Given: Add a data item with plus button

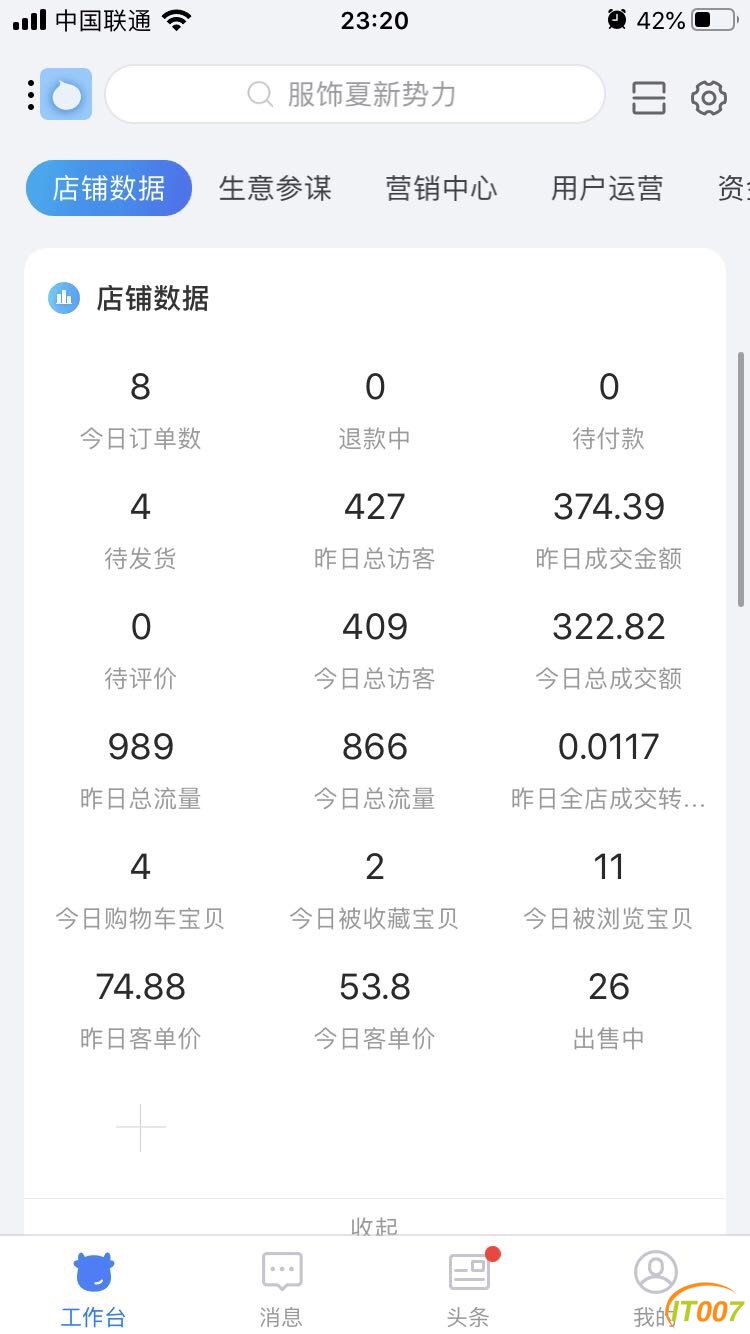Looking at the screenshot, I should pyautogui.click(x=141, y=1128).
